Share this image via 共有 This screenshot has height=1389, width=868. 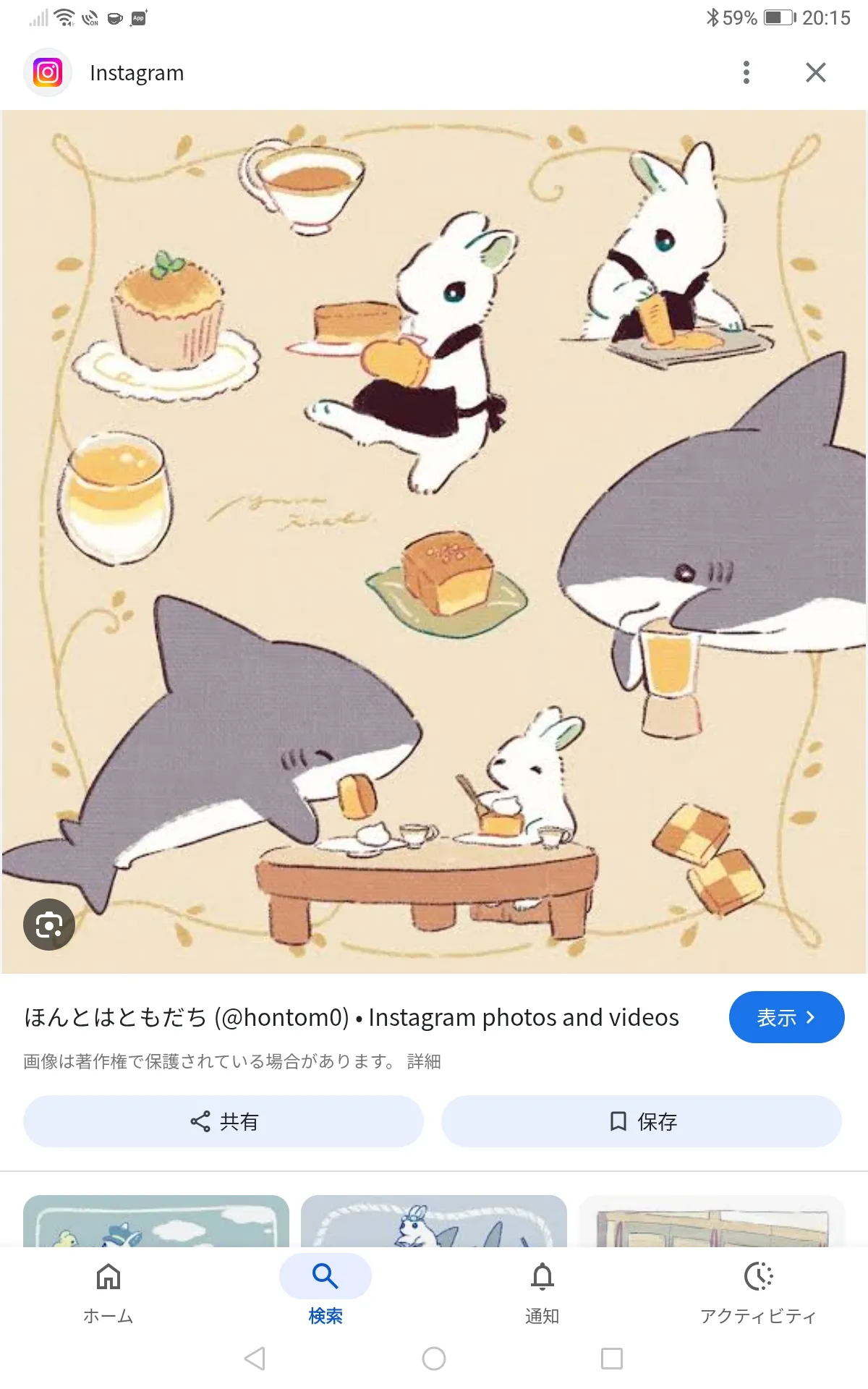(224, 1121)
